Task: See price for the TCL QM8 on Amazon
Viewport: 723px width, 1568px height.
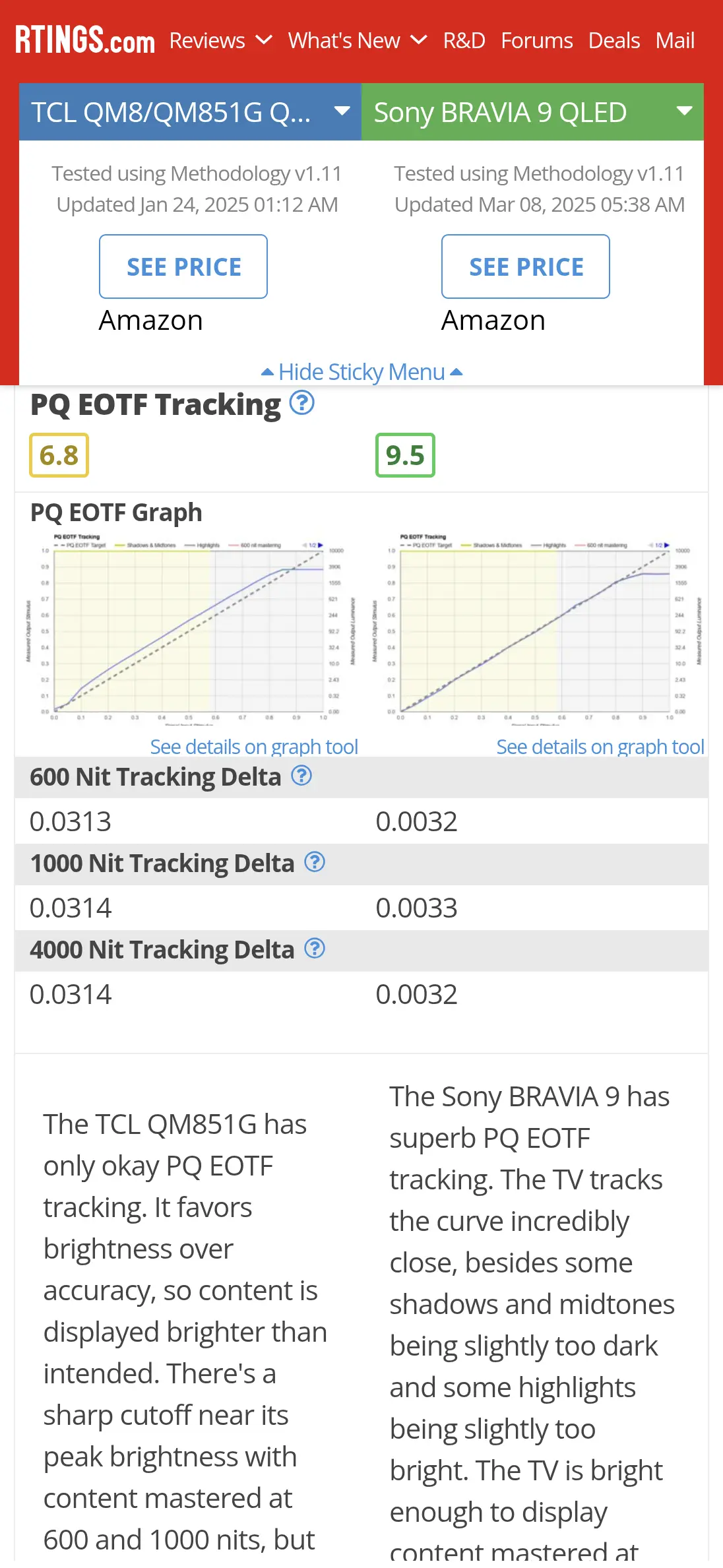Action: (x=183, y=267)
